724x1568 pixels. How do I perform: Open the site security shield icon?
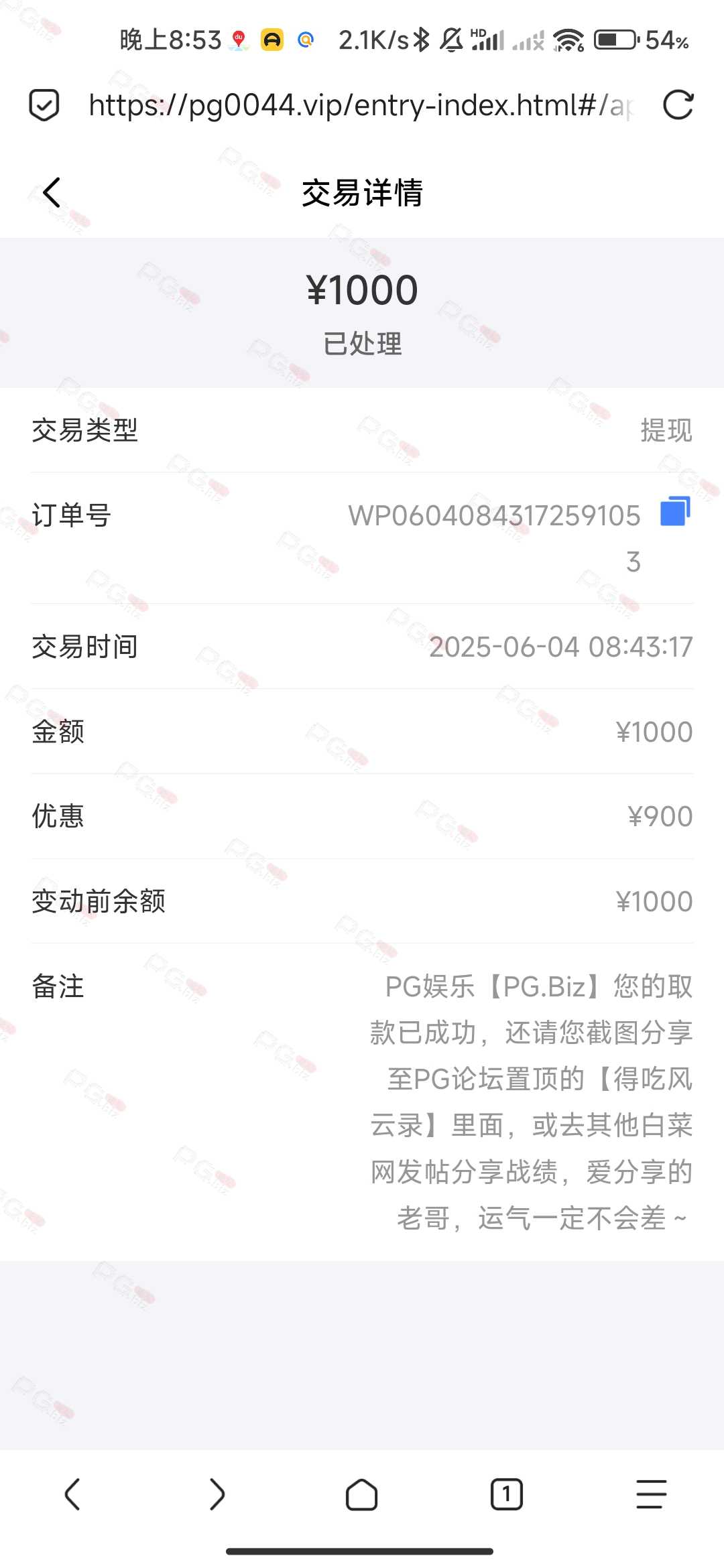44,105
